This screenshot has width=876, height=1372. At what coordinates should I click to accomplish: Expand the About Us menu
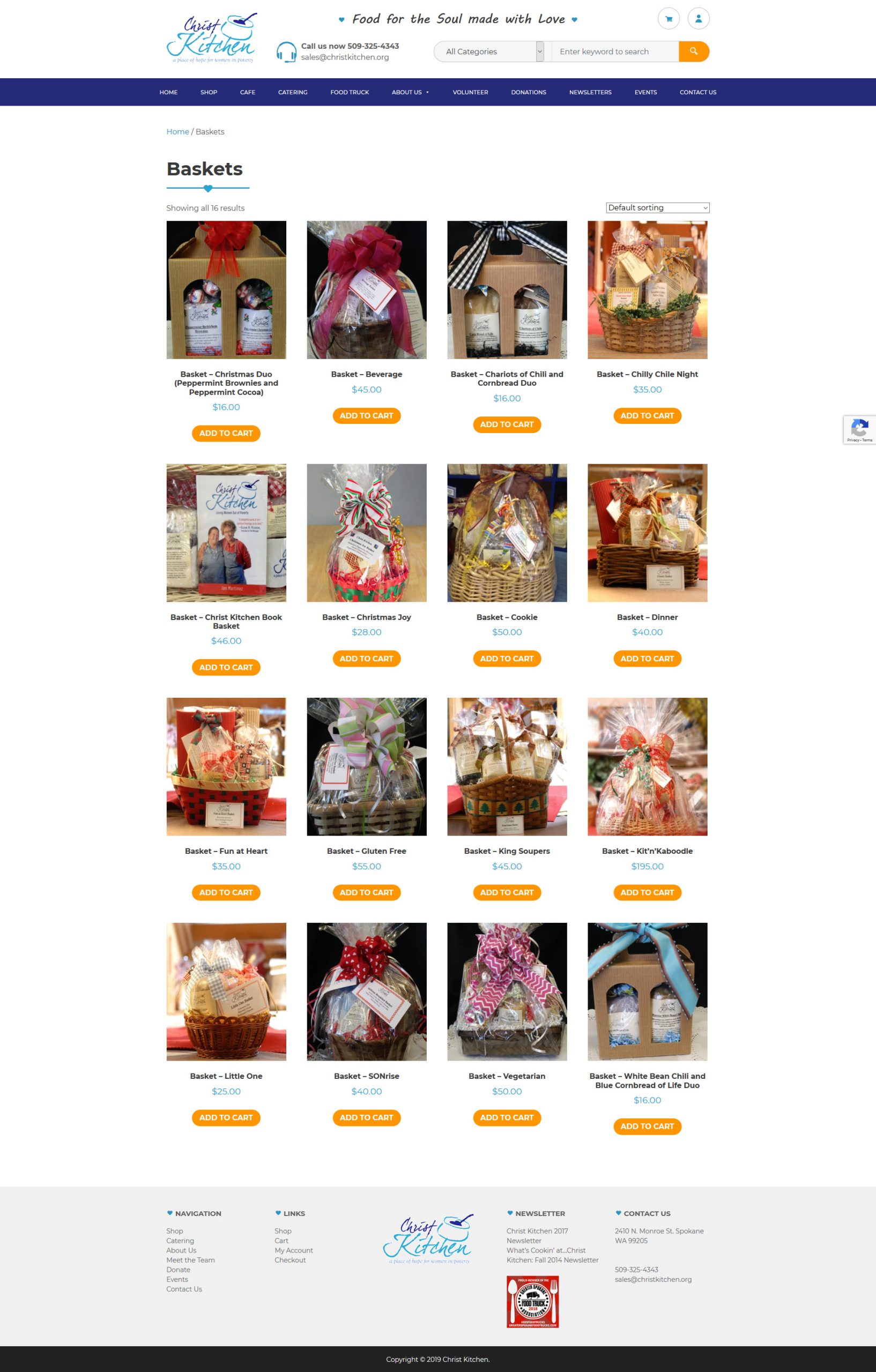pyautogui.click(x=410, y=92)
